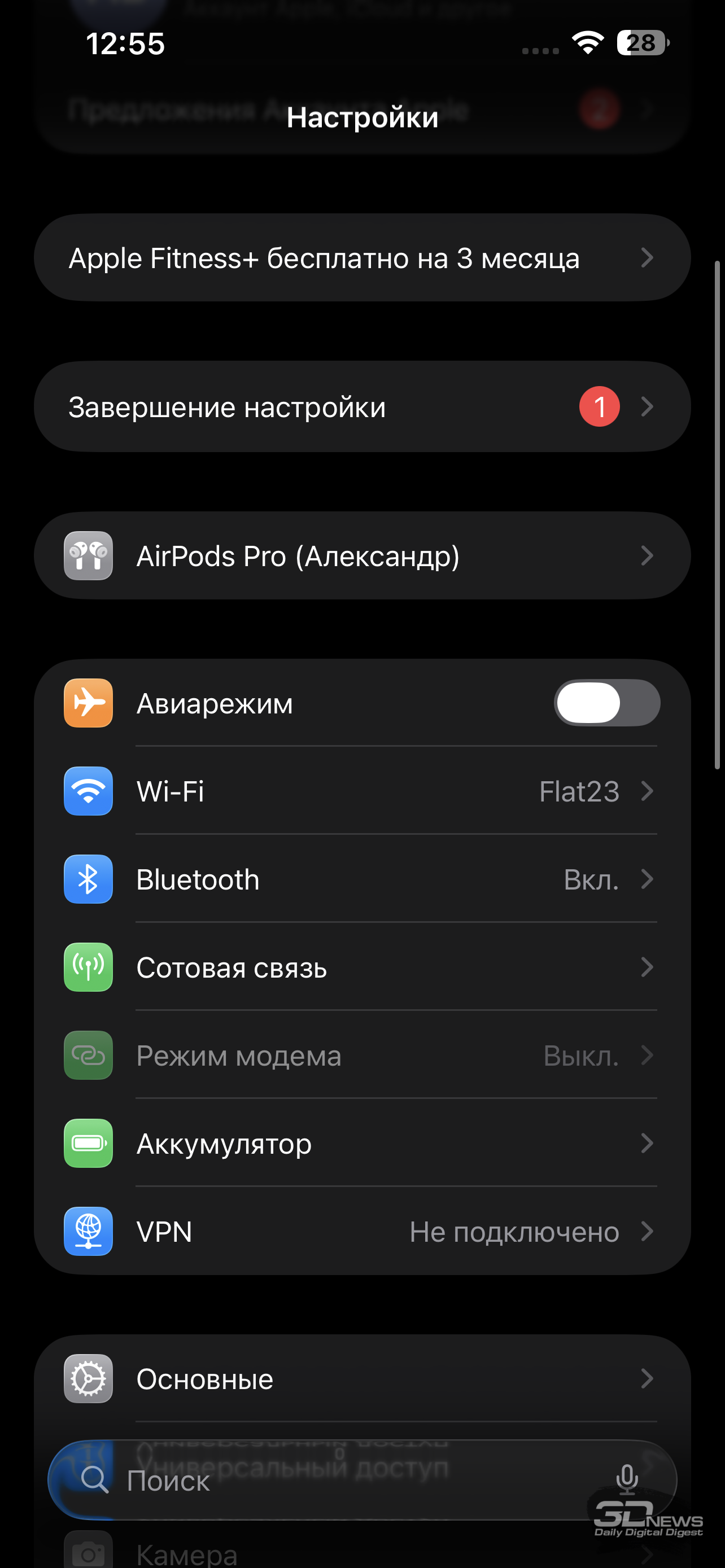The width and height of the screenshot is (725, 1568).
Task: Open Сотовая связь settings
Action: 361,967
